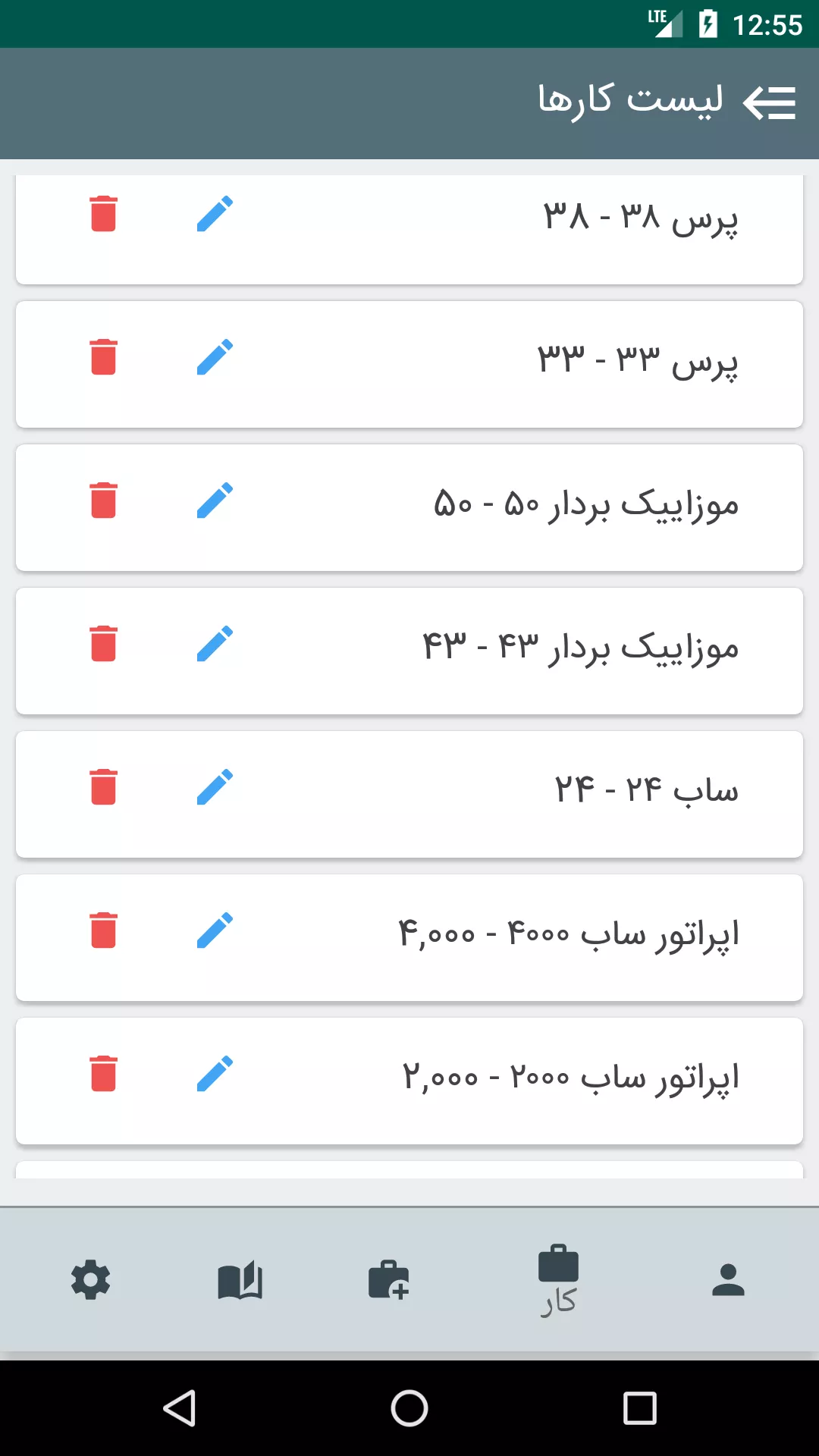Edit the موزاییک بردار ۵۰ - ۵۰ item
Viewport: 819px width, 1456px height.
click(215, 500)
